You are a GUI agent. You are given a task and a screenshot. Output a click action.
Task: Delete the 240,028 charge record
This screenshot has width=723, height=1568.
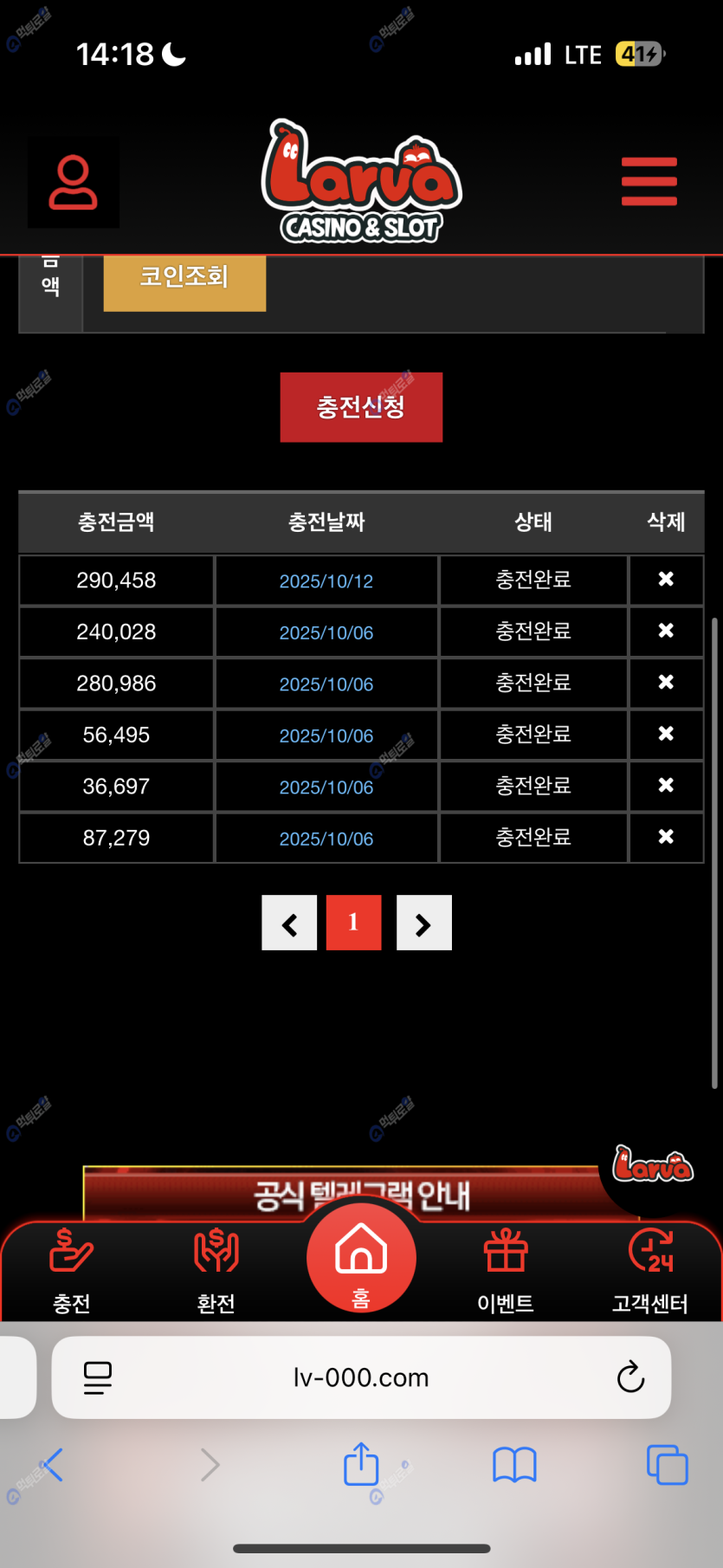666,631
